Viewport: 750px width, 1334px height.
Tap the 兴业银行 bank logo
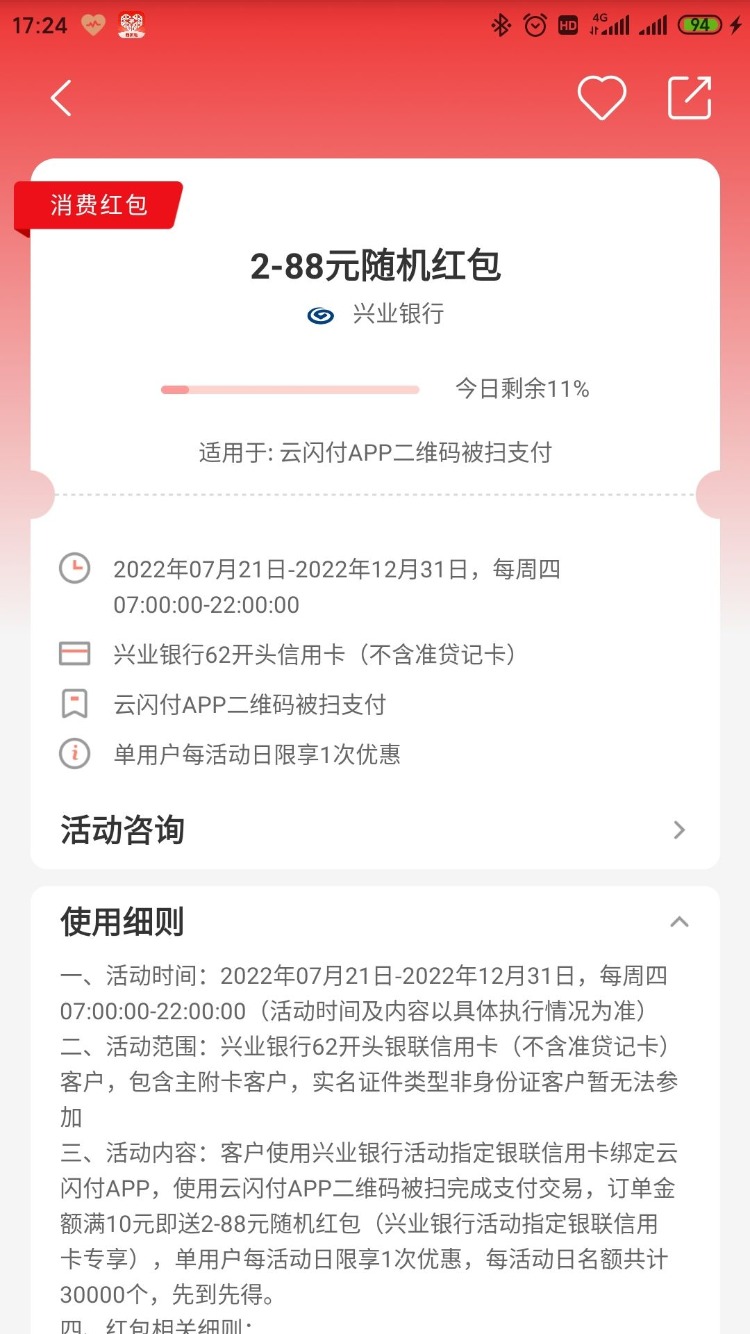pos(319,316)
